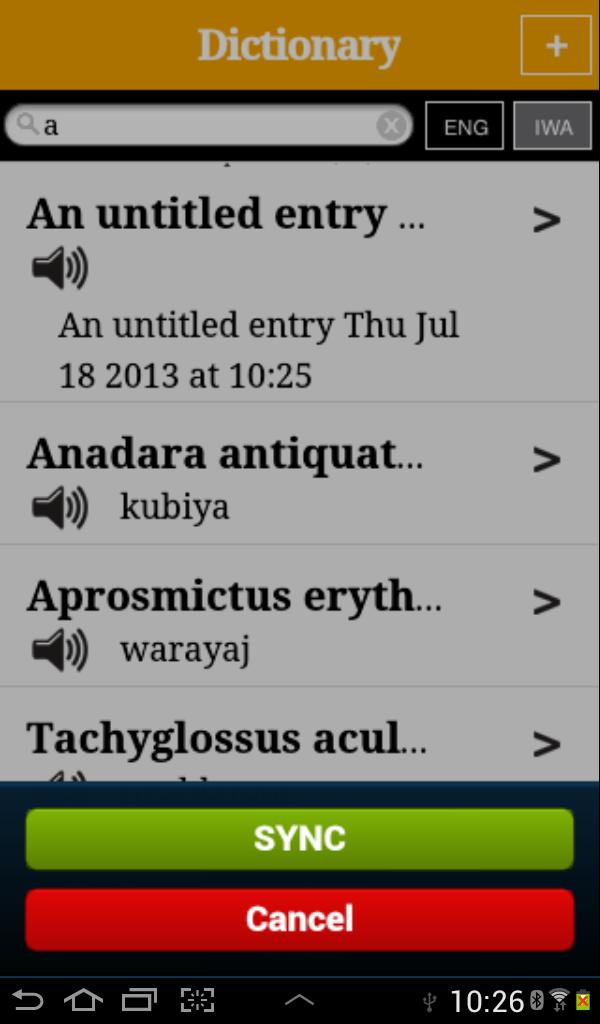Viewport: 600px width, 1024px height.
Task: Start the SYNC action
Action: point(300,838)
